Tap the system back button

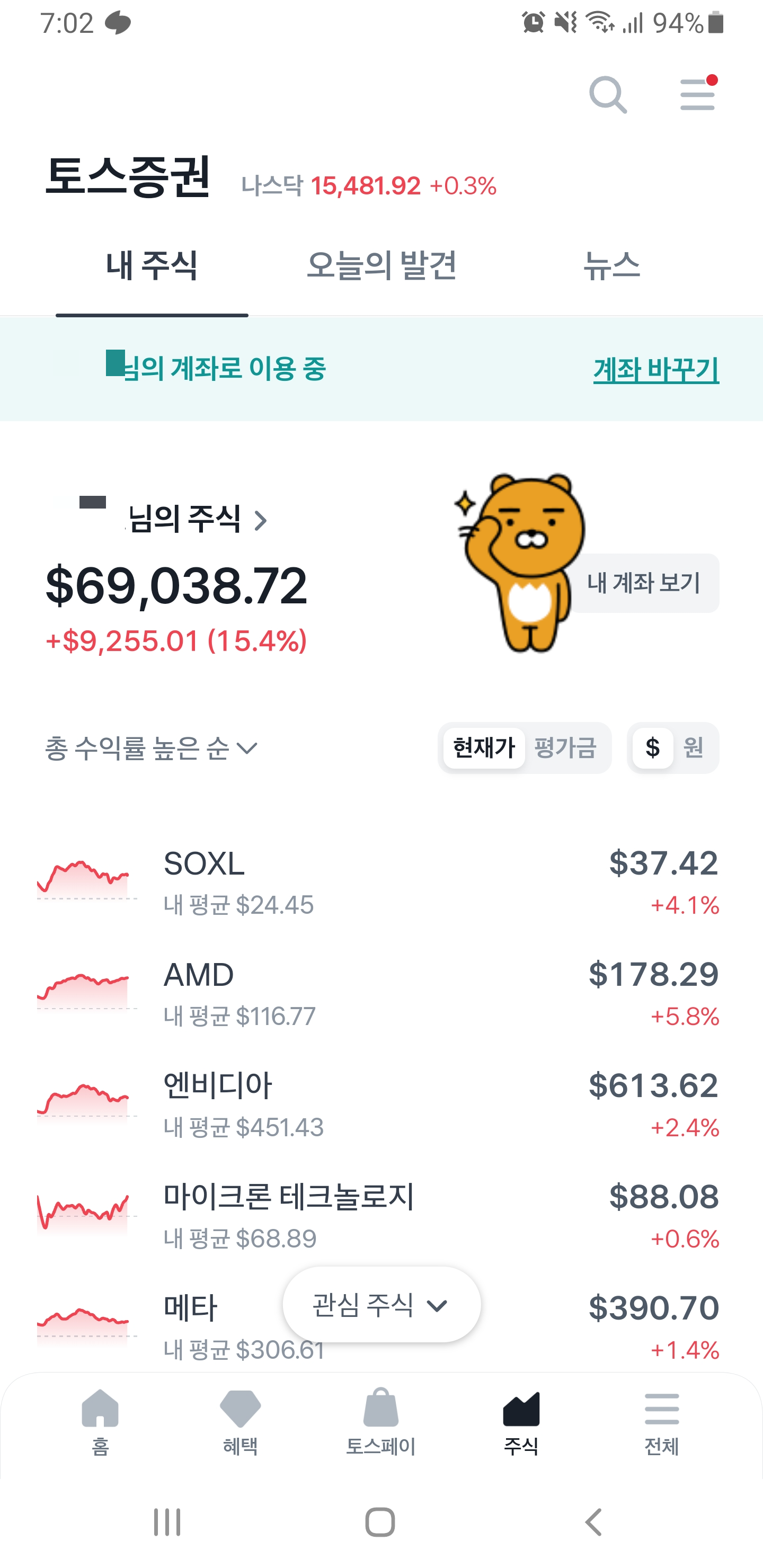[593, 1522]
